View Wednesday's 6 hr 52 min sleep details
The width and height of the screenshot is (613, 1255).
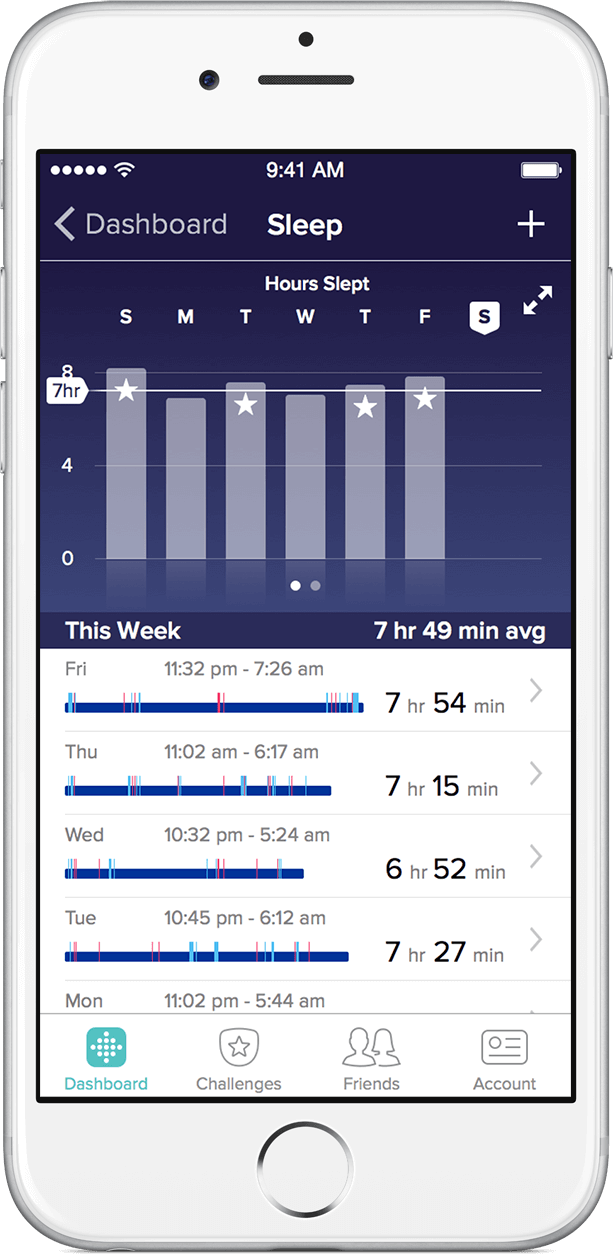point(306,856)
